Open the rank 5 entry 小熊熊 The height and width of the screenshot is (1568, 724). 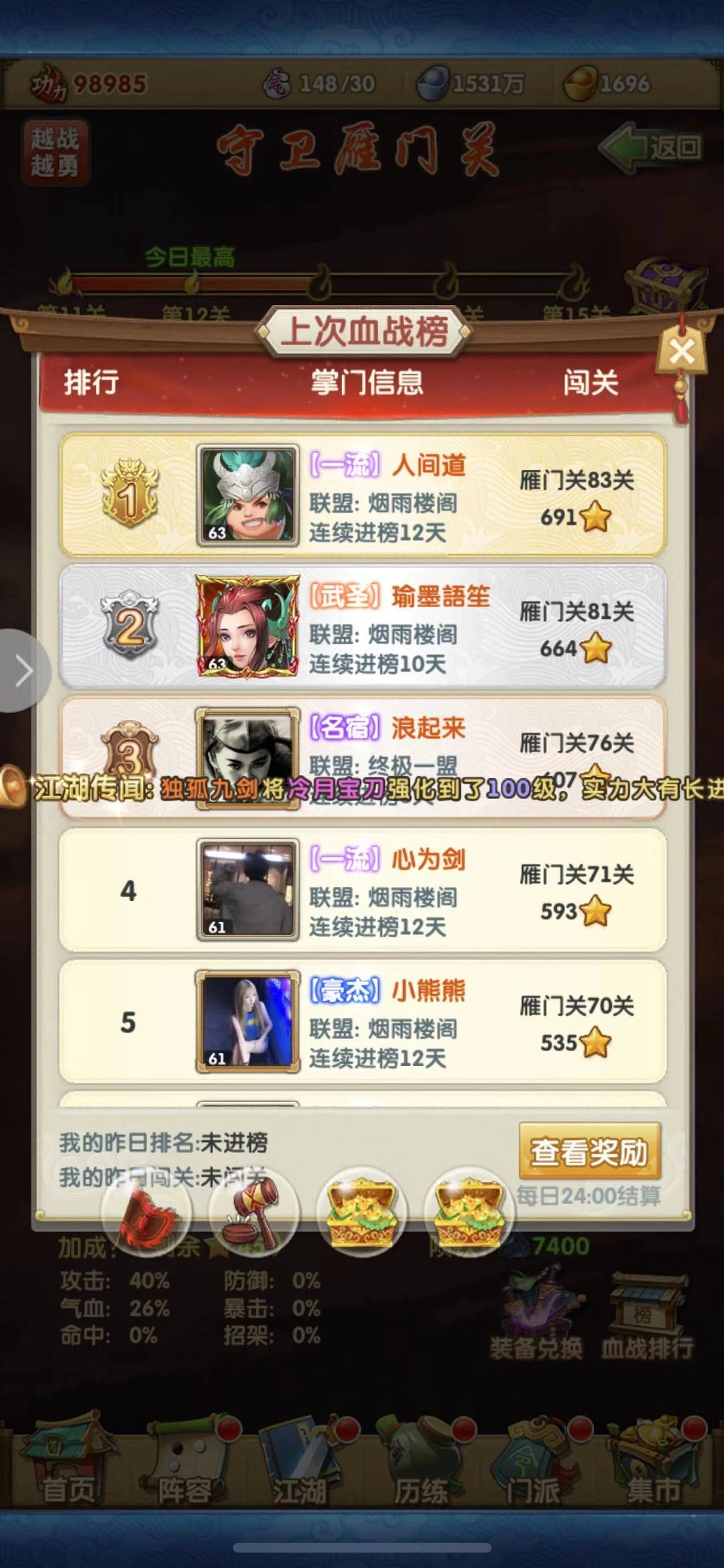pos(363,1021)
